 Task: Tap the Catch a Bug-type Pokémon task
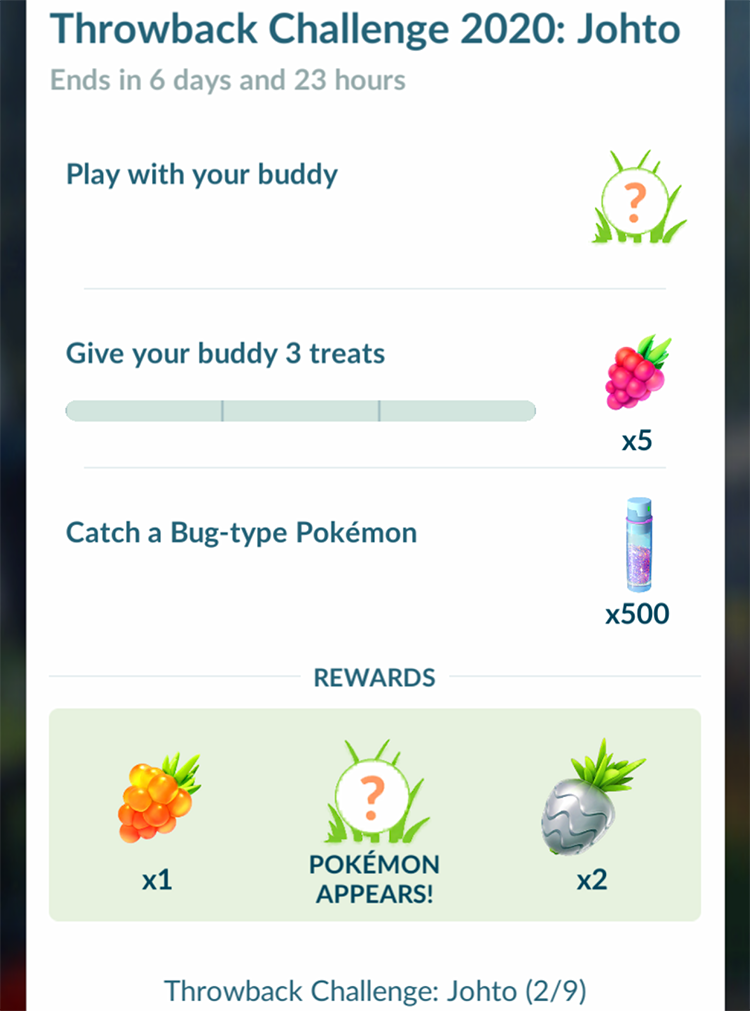point(241,532)
